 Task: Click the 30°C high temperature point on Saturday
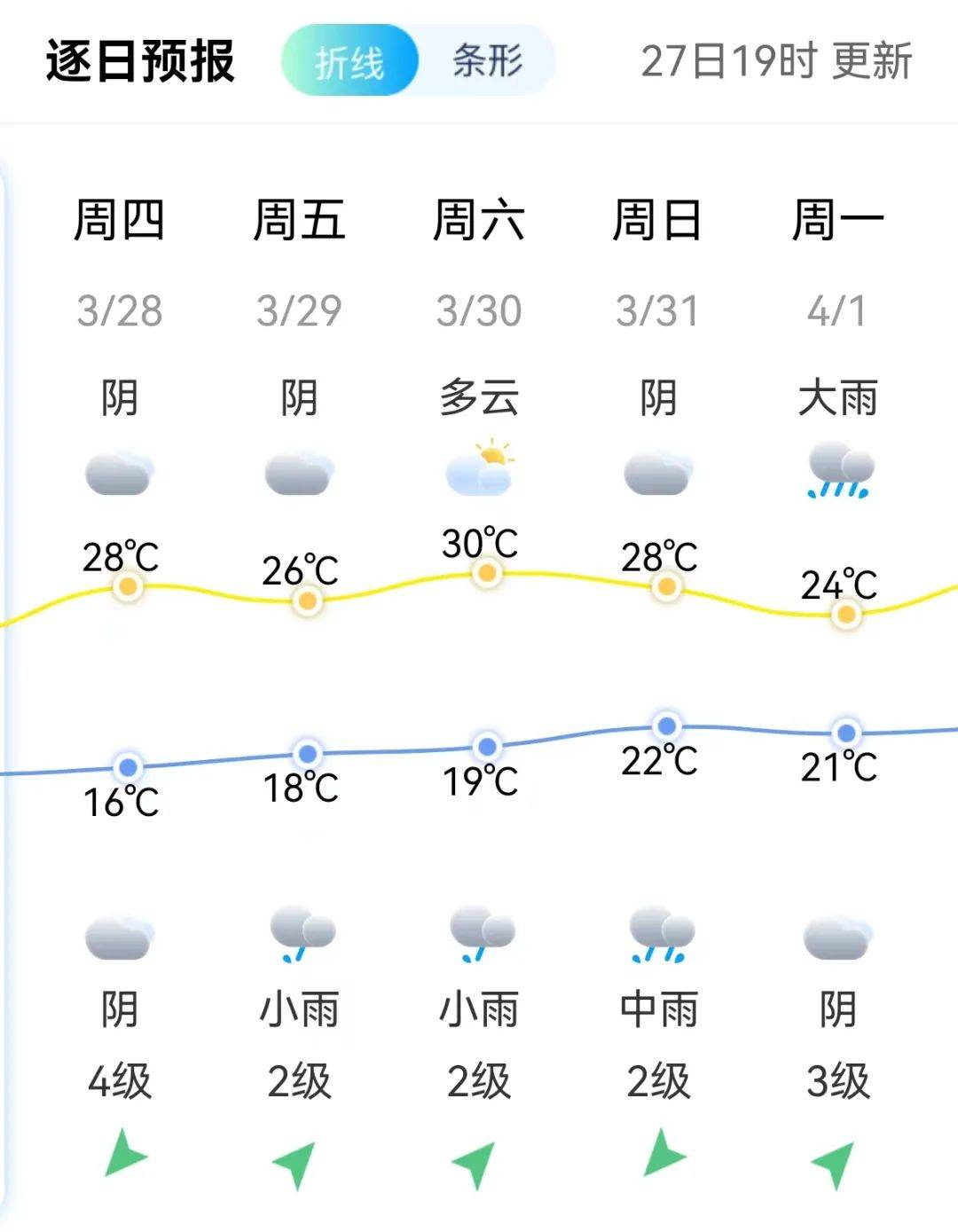[486, 572]
